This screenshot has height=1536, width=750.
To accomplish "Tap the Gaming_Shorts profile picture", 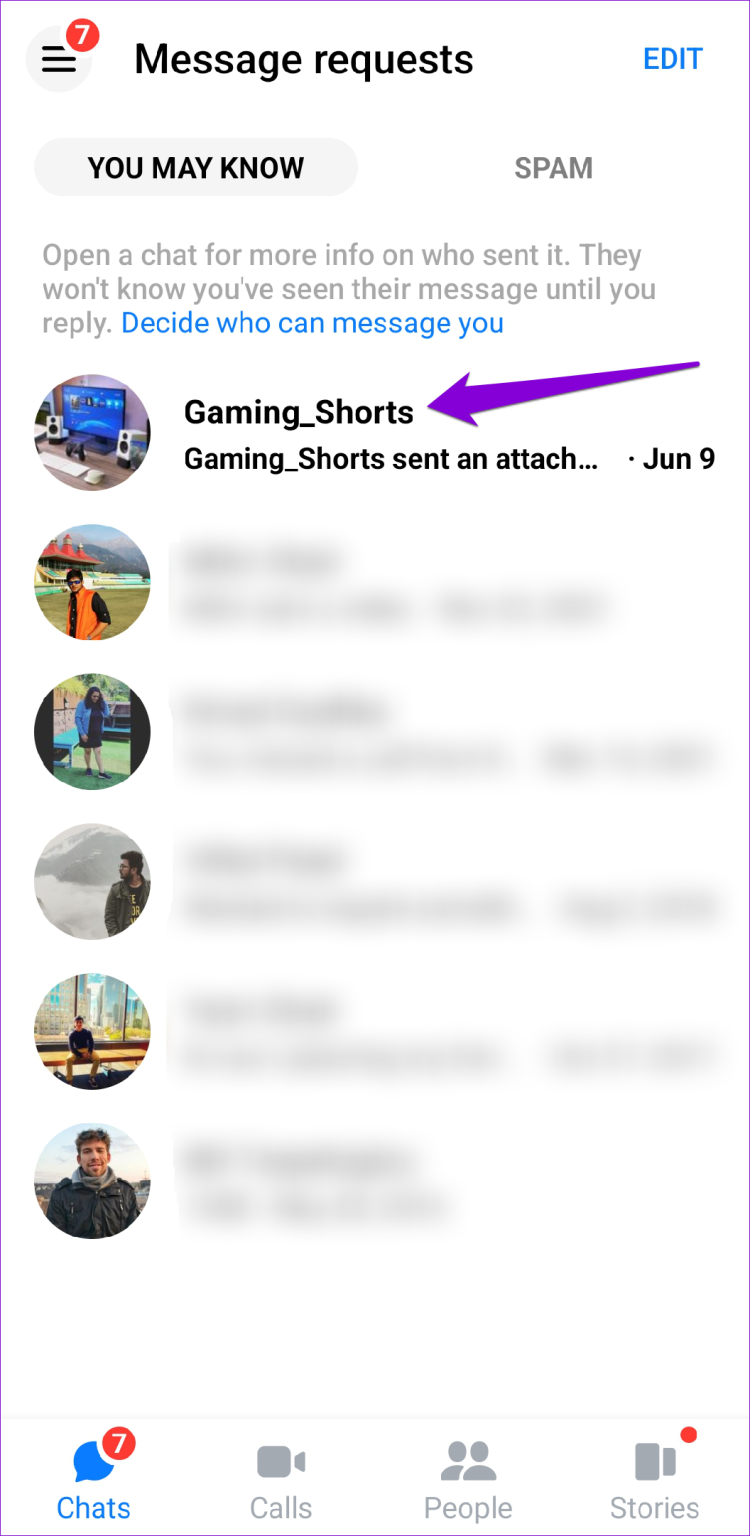I will click(92, 432).
